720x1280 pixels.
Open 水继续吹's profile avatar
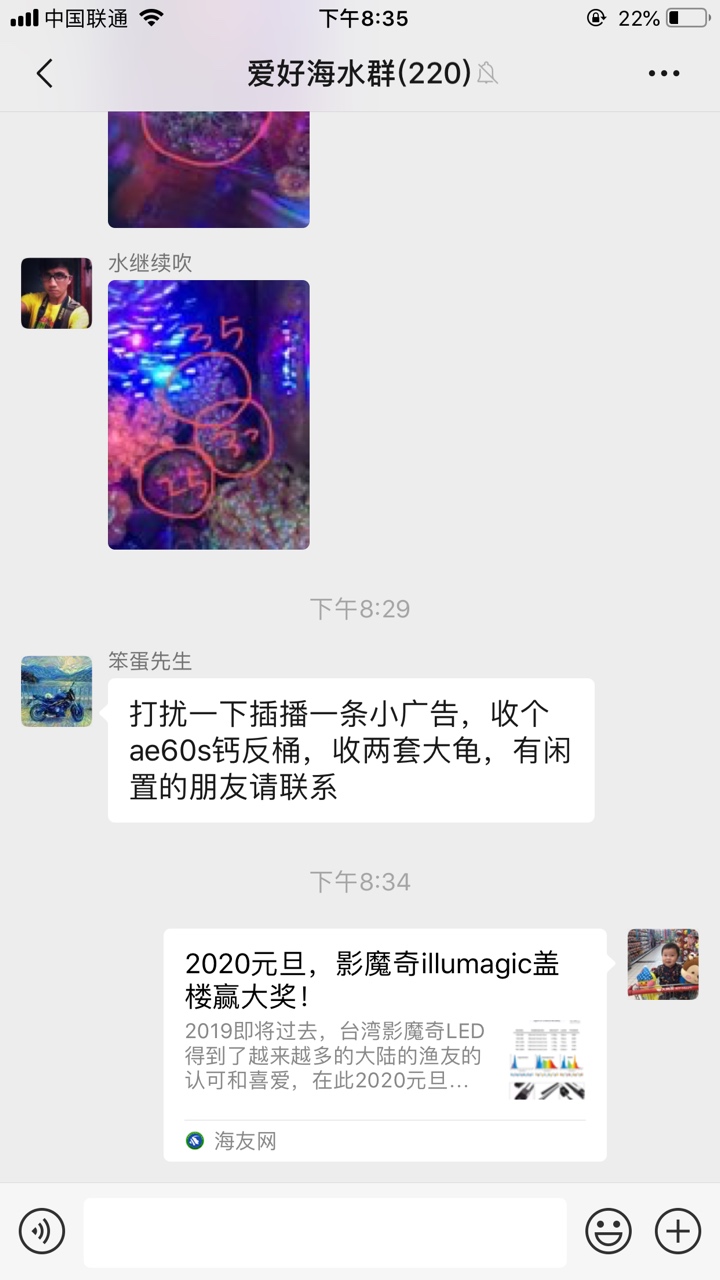(x=56, y=293)
